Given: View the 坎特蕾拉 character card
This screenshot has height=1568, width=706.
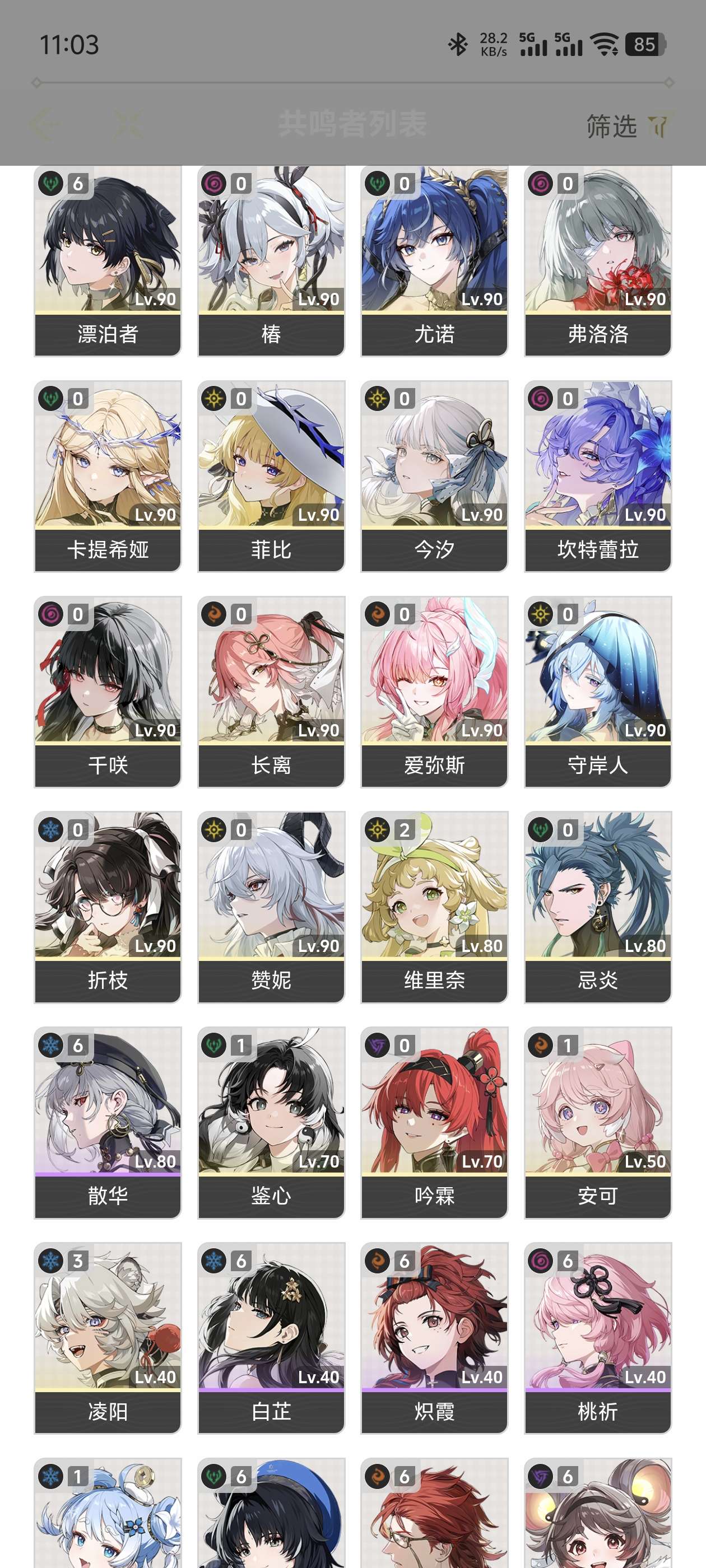Looking at the screenshot, I should coord(597,477).
